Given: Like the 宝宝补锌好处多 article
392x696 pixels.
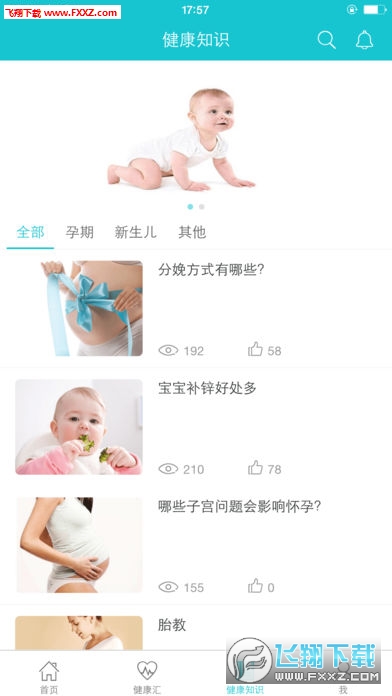Looking at the screenshot, I should click(x=265, y=469).
